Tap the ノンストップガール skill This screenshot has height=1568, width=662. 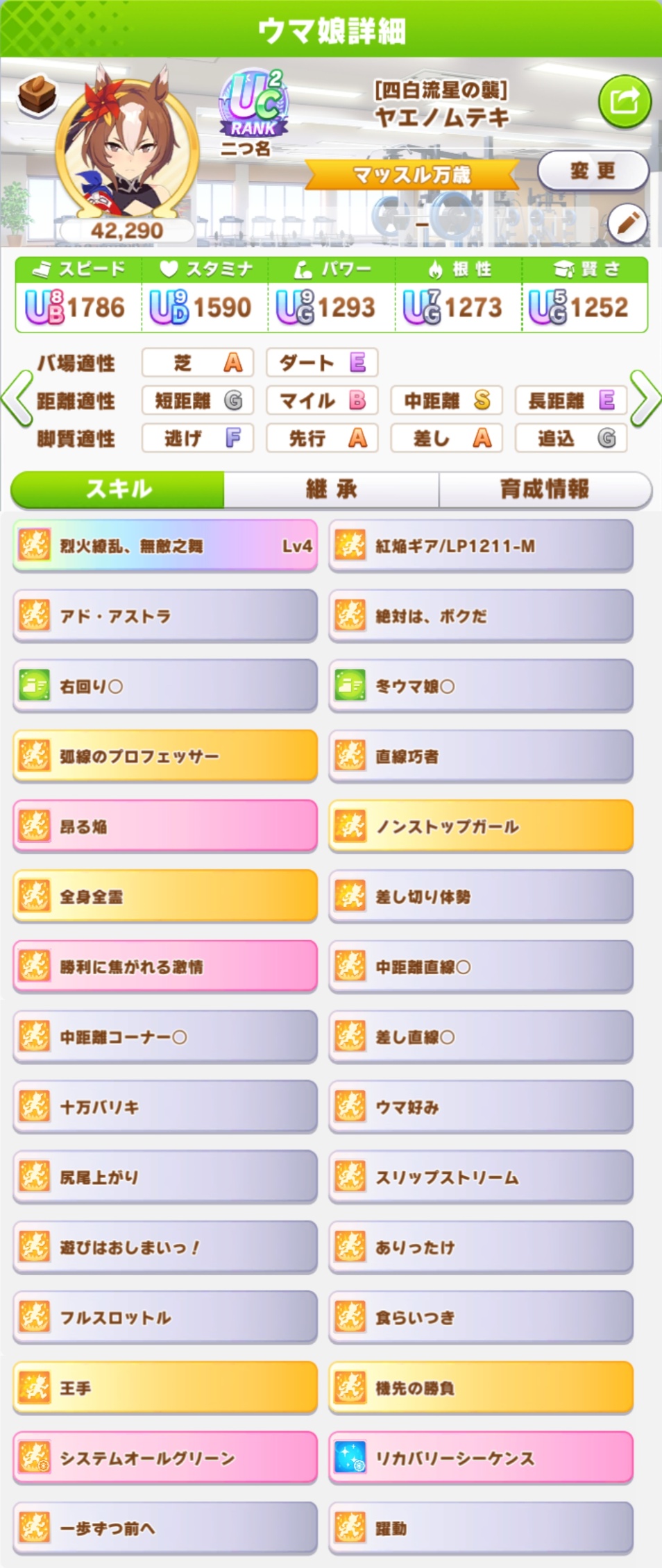tap(481, 826)
